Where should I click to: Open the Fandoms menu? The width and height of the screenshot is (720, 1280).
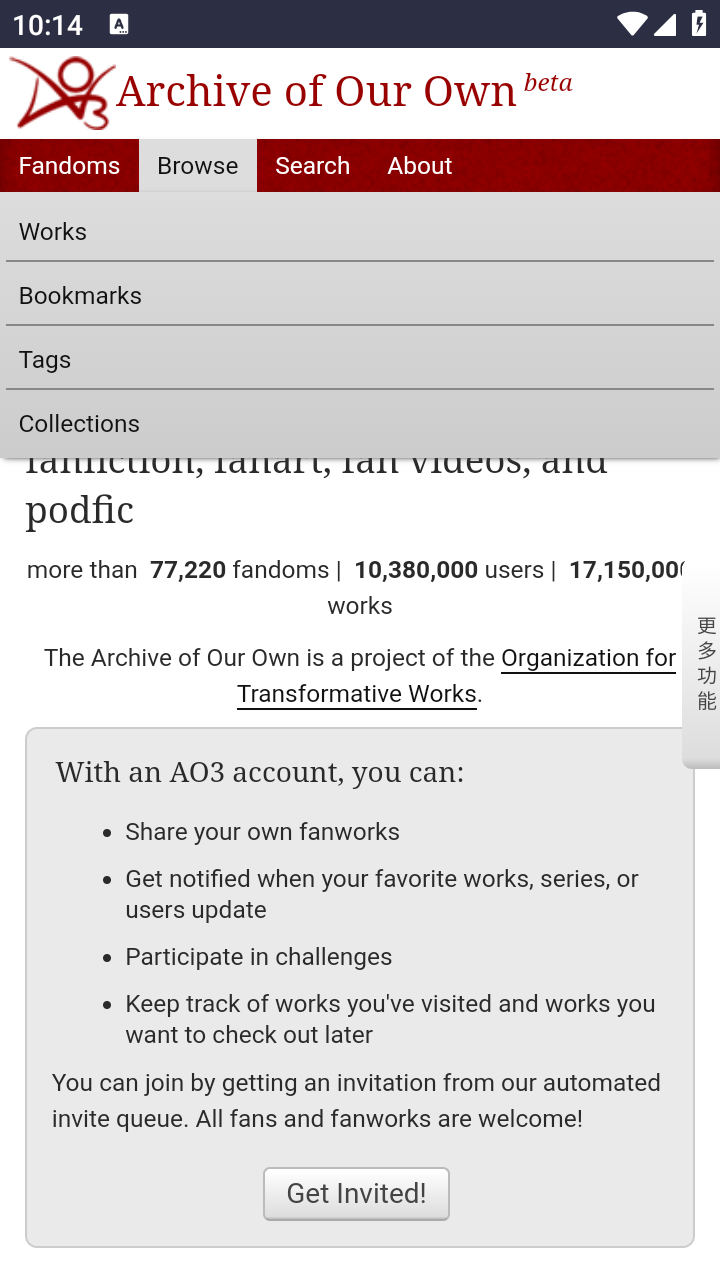[68, 165]
